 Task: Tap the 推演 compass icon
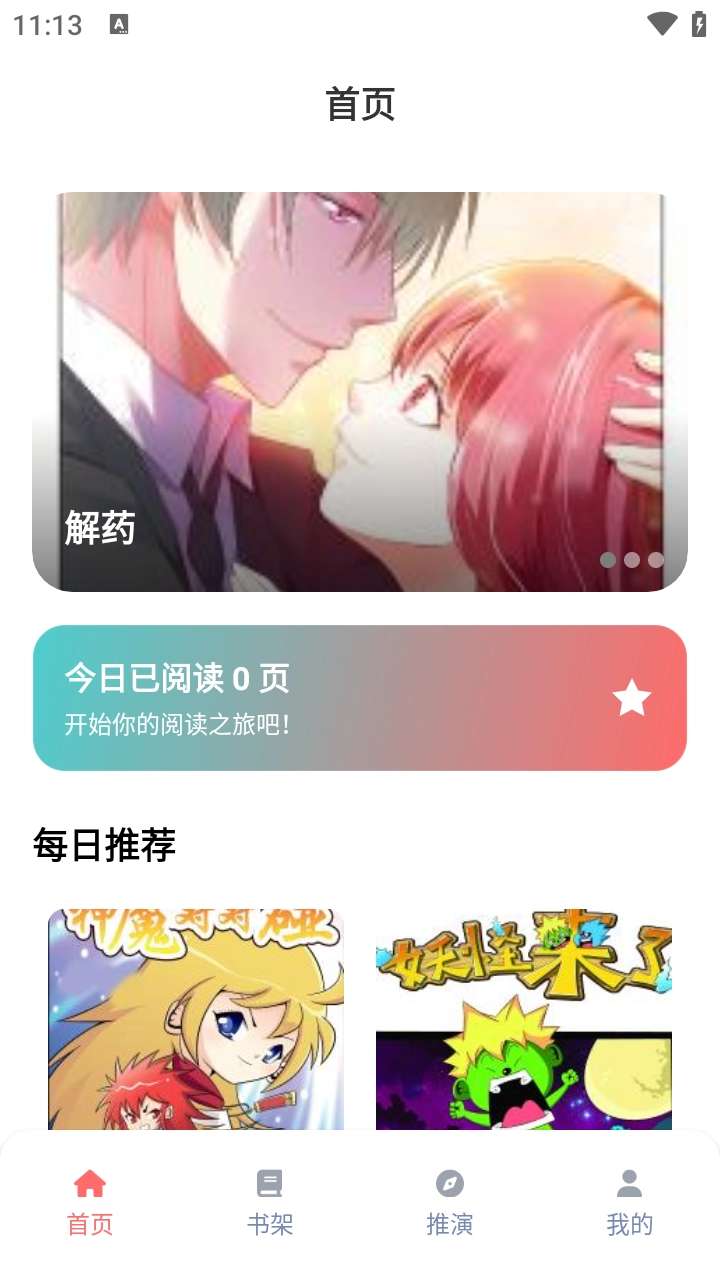450,1184
